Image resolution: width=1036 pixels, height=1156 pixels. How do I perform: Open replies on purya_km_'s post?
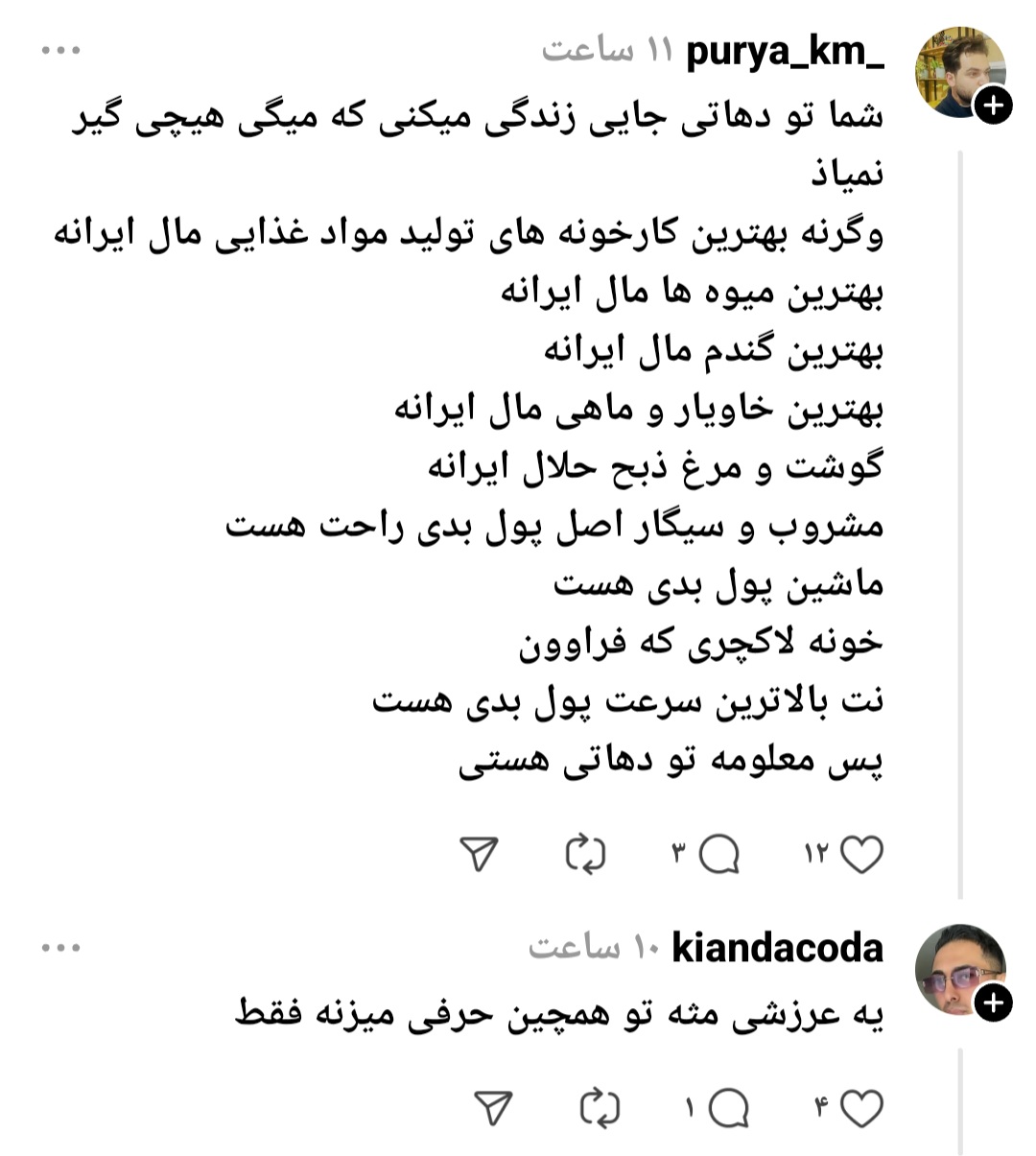pos(719,854)
